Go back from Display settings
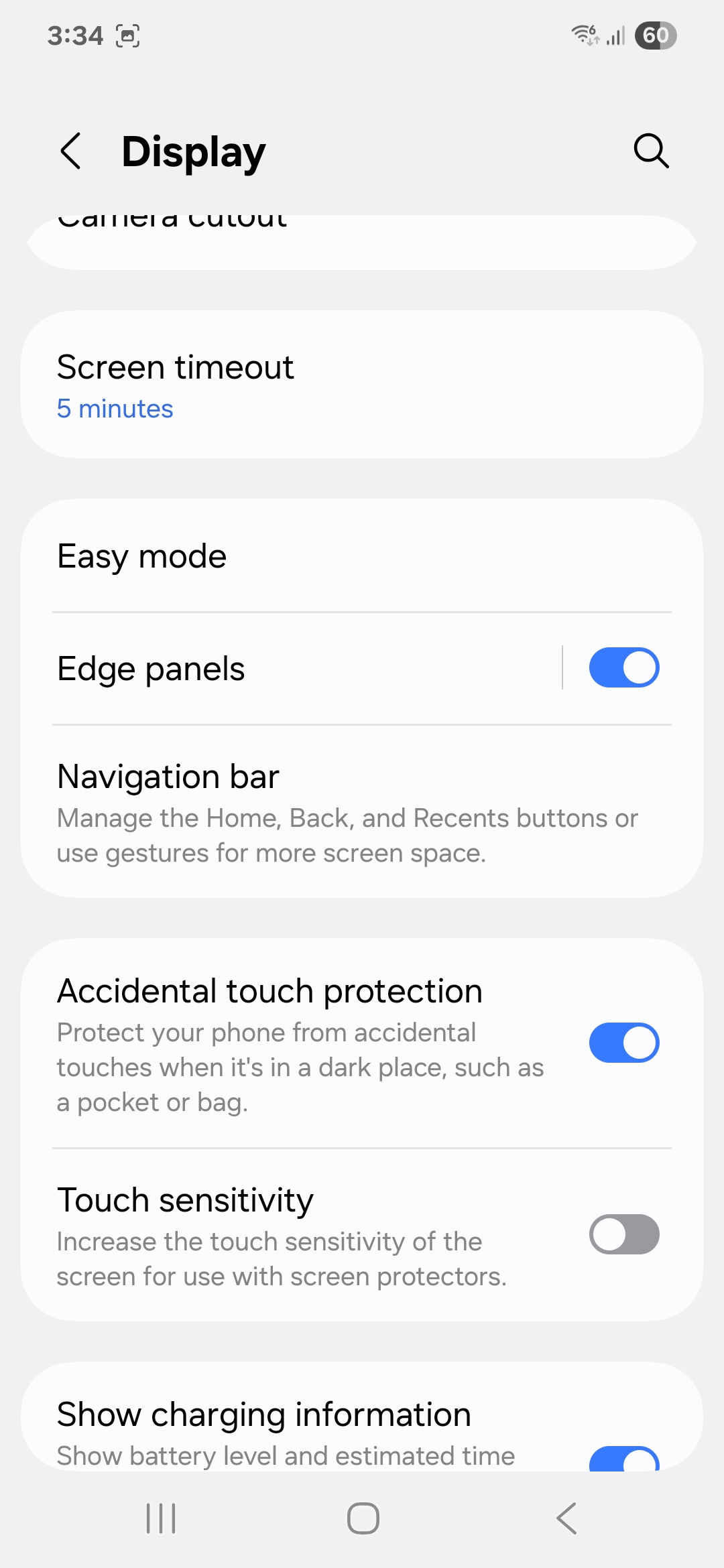 click(x=71, y=151)
